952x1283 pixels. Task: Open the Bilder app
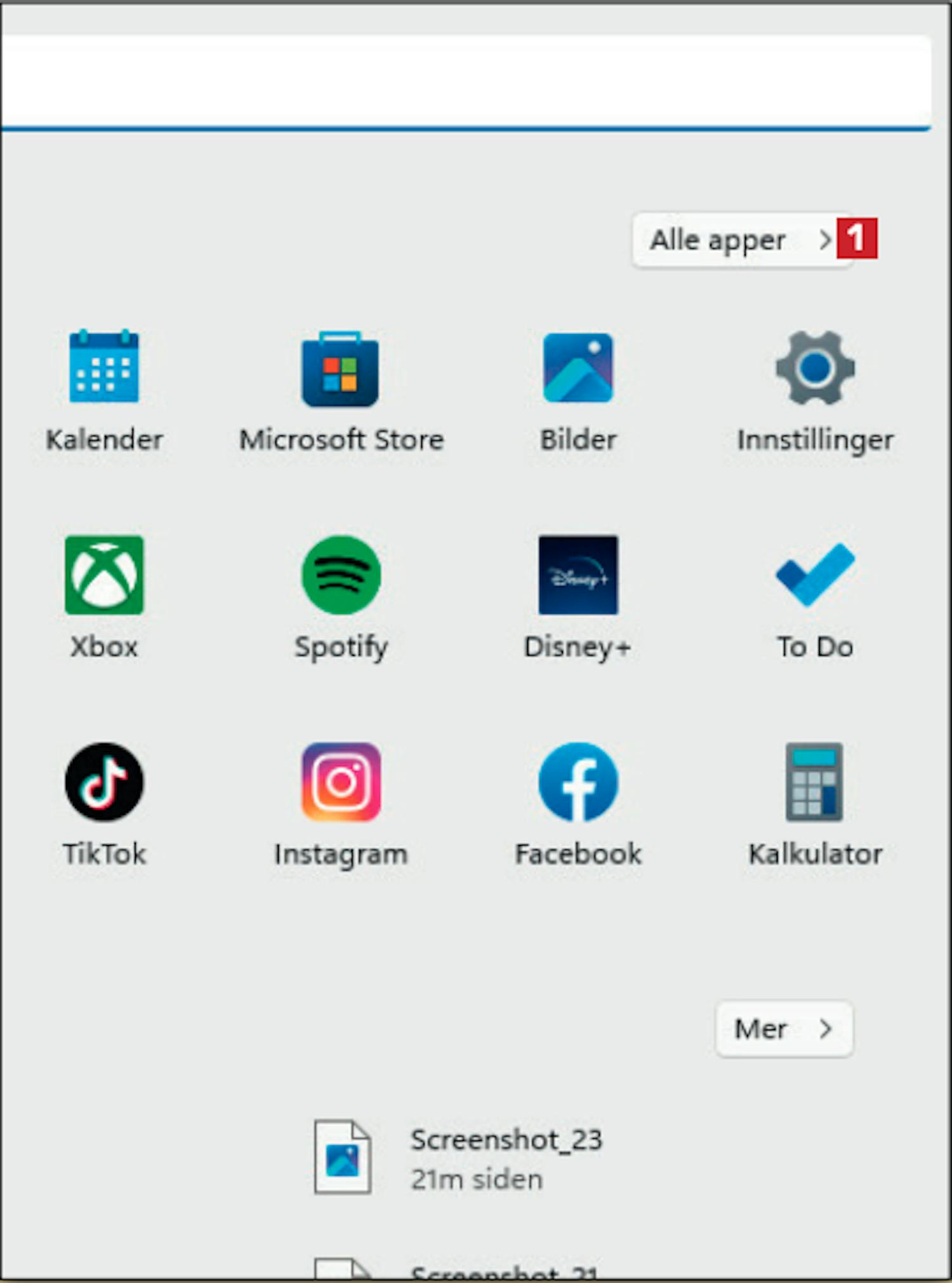click(578, 368)
